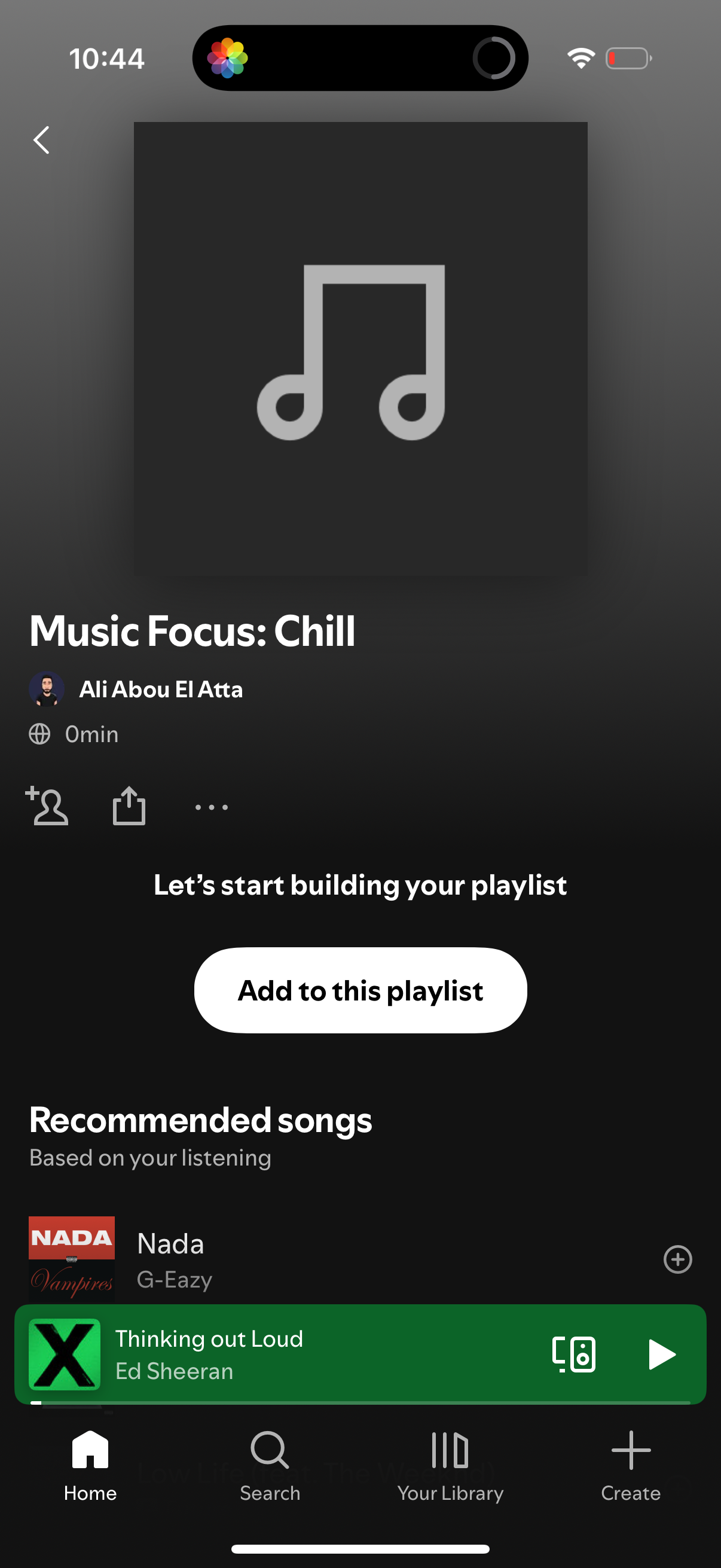Screen dimensions: 721x1568
Task: Tap the public globe icon
Action: 40,734
